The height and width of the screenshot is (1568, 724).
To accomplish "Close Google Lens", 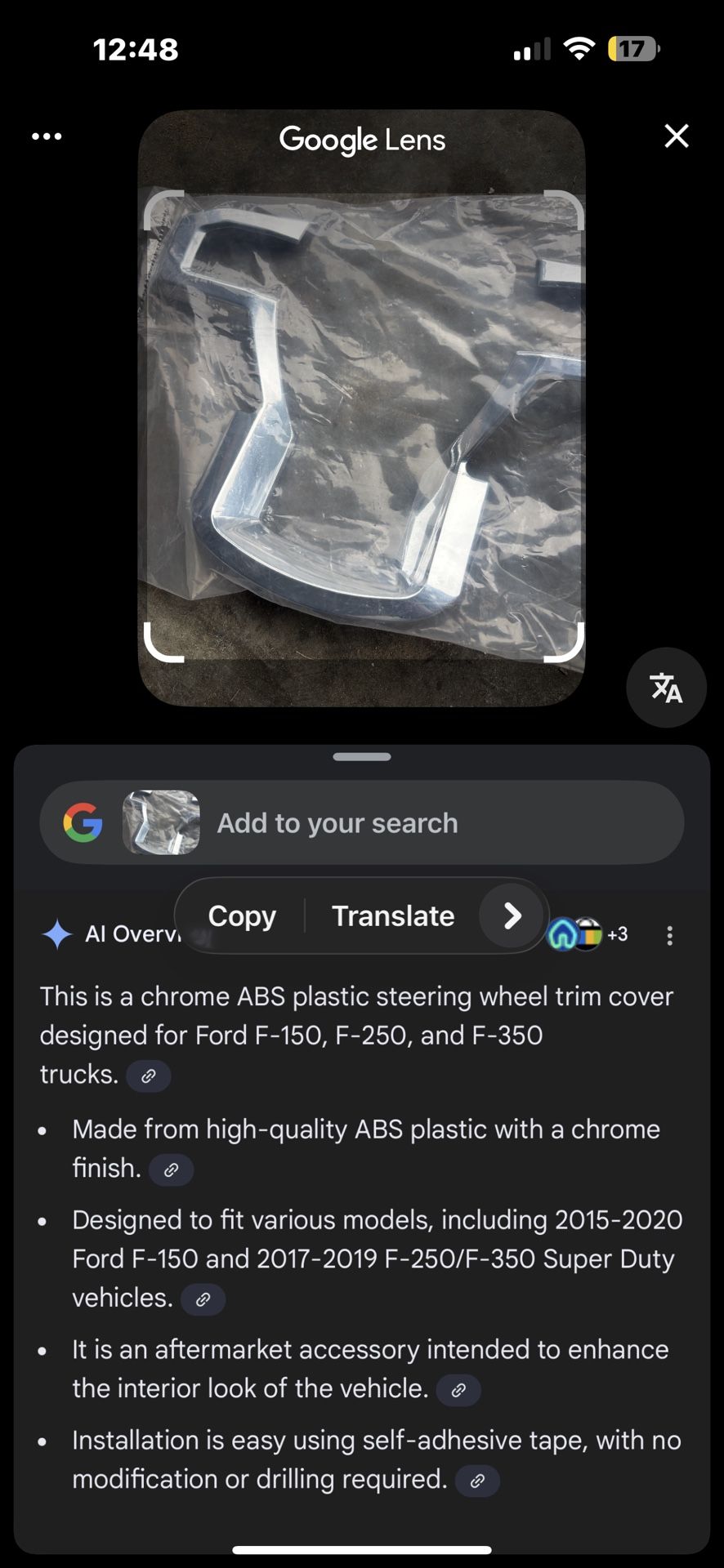I will point(677,136).
